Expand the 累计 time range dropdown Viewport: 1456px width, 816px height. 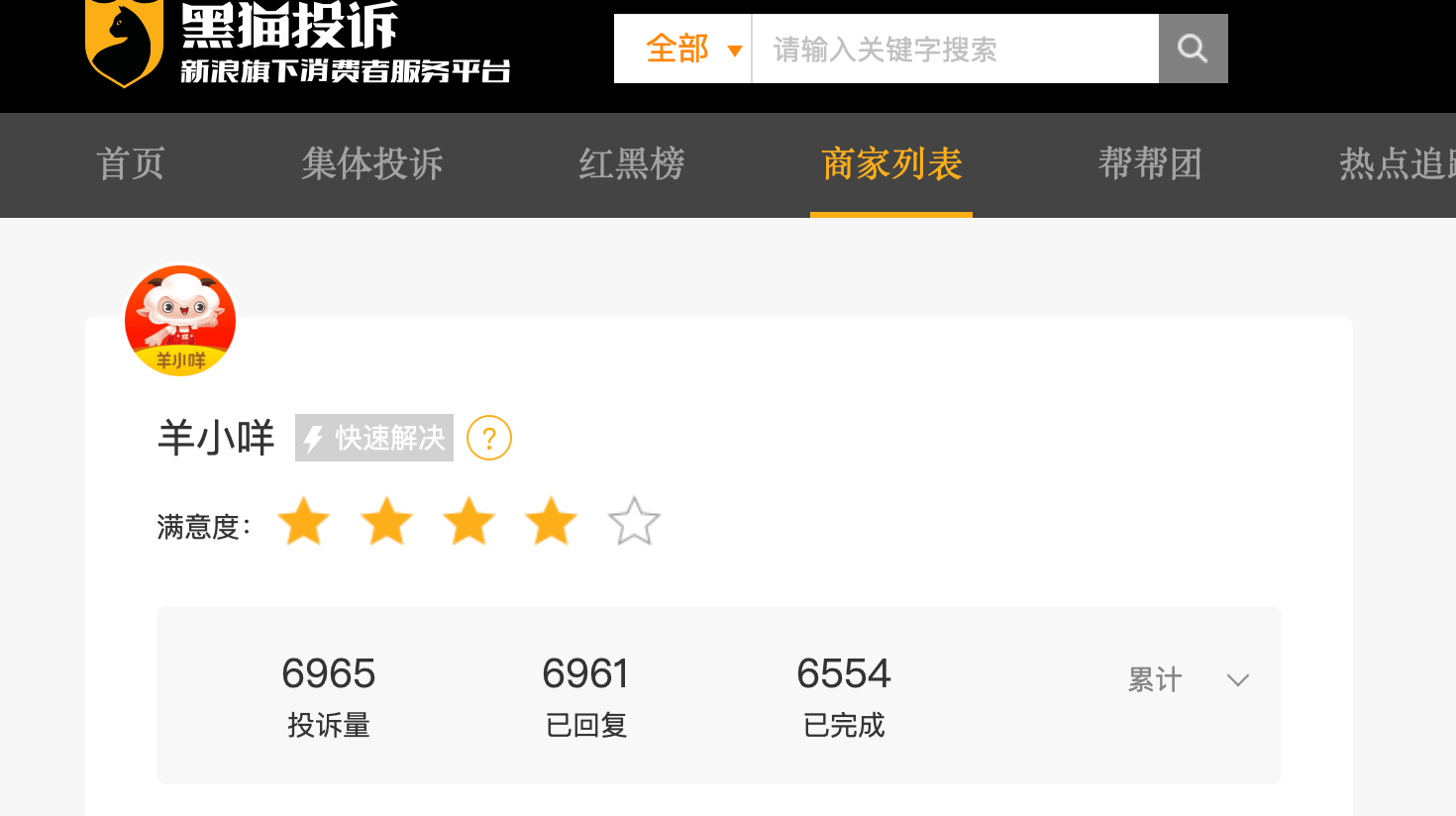pyautogui.click(x=1189, y=680)
